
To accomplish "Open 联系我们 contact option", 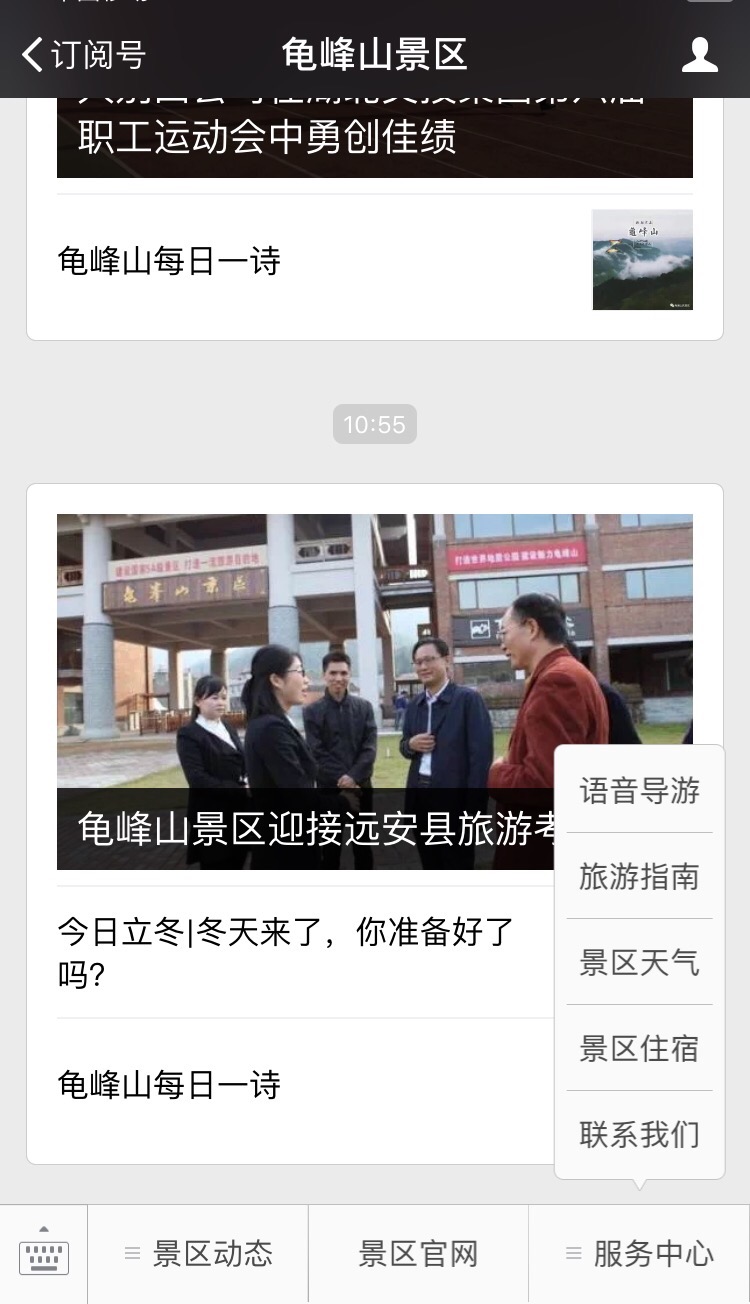I will click(x=639, y=1133).
